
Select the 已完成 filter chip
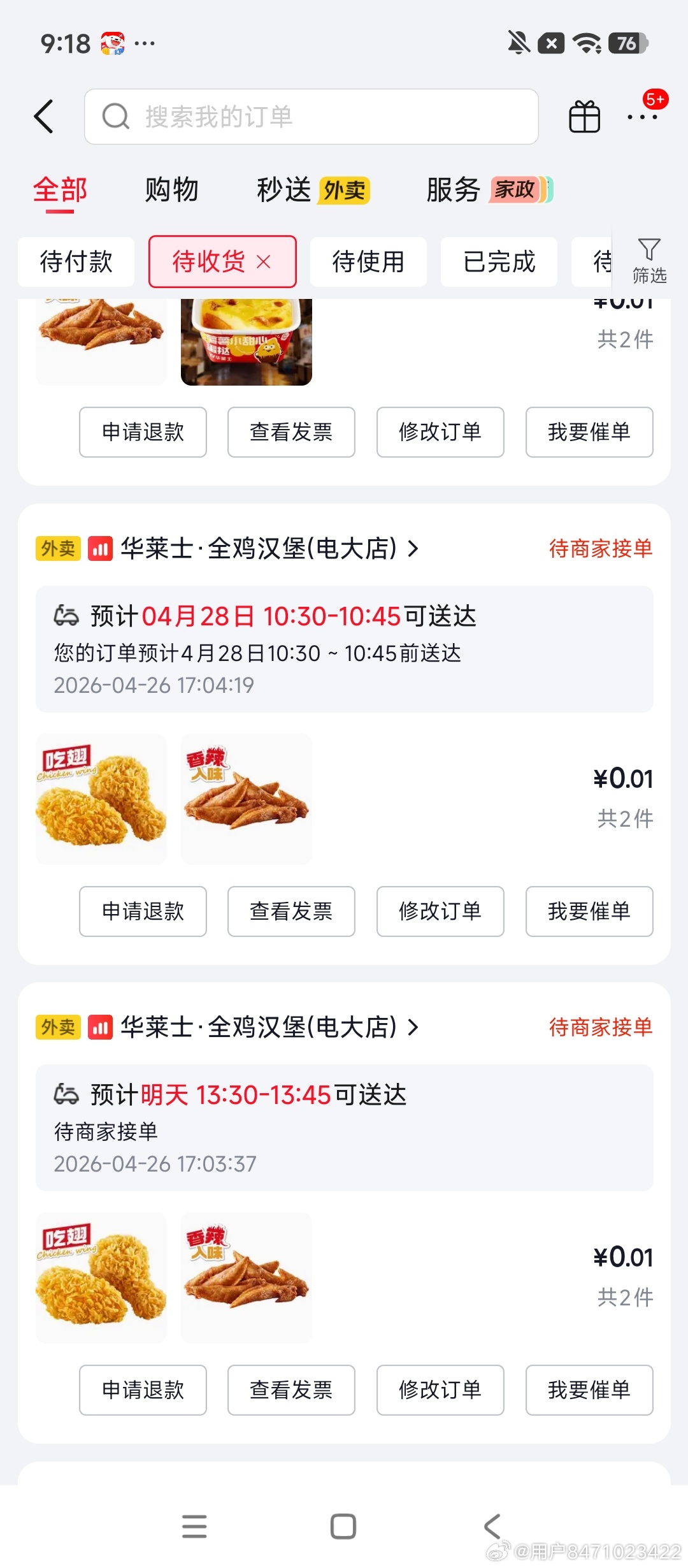pyautogui.click(x=499, y=262)
